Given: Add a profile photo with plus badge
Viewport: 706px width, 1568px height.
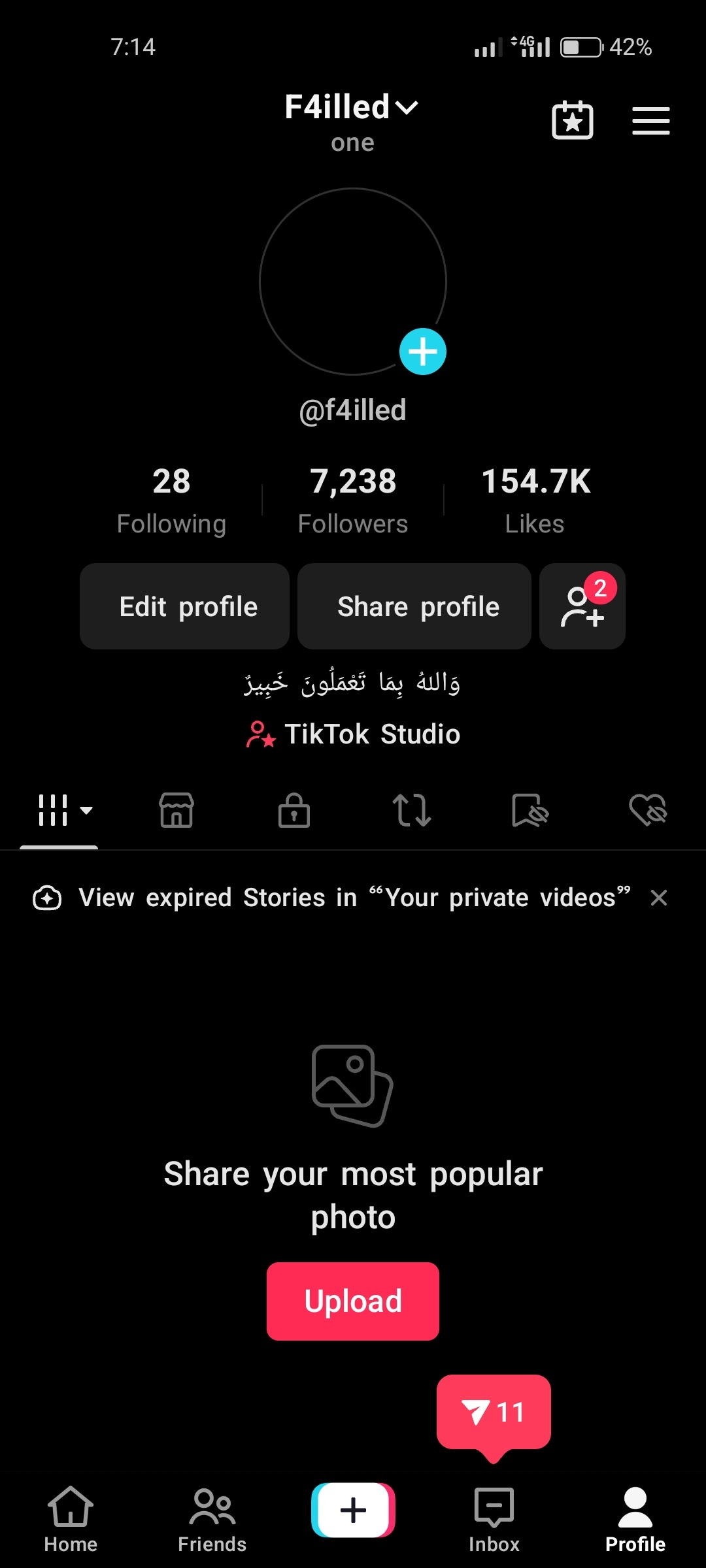Looking at the screenshot, I should (422, 351).
